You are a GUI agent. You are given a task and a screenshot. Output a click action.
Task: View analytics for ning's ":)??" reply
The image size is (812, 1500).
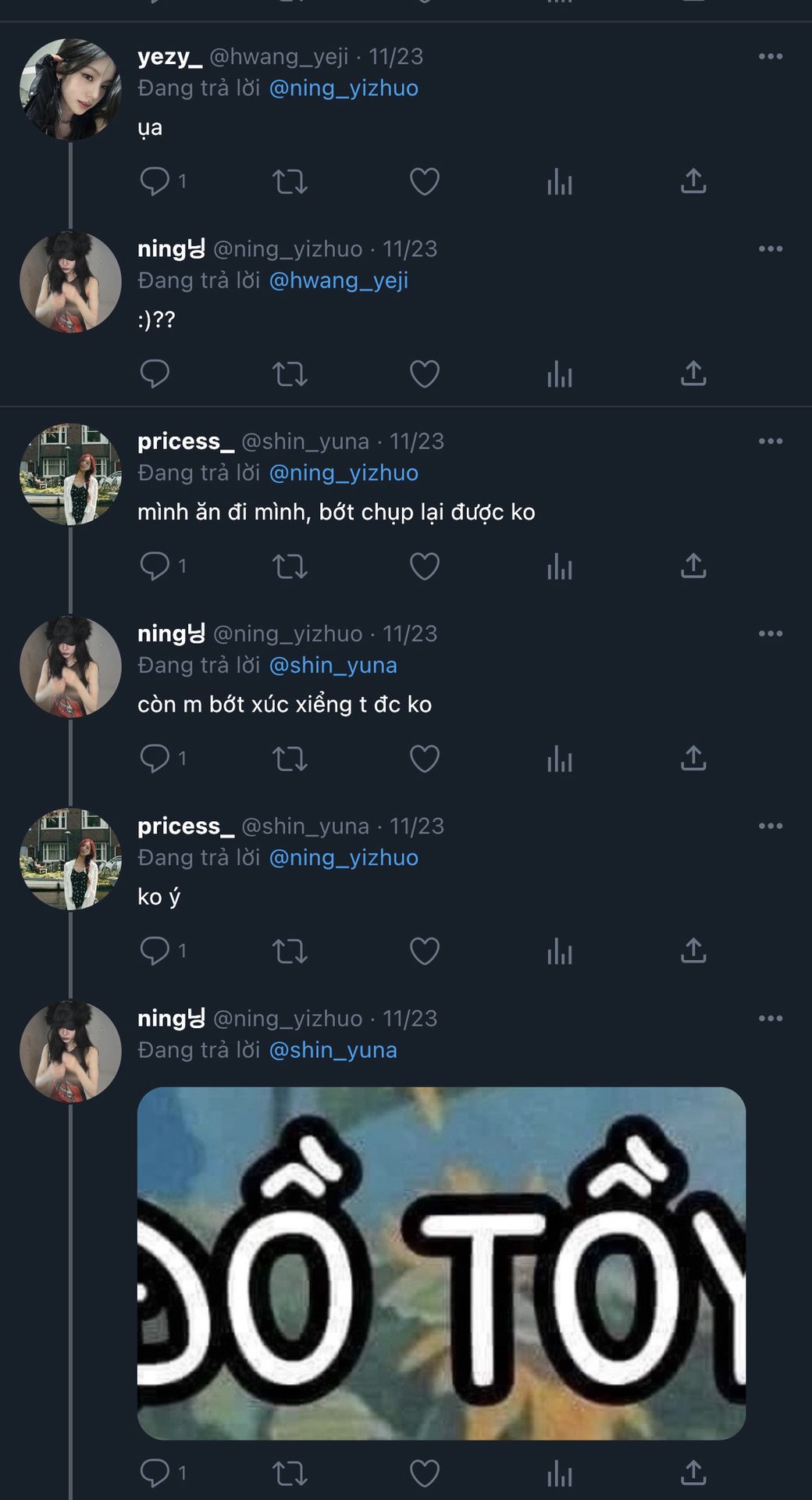[559, 374]
